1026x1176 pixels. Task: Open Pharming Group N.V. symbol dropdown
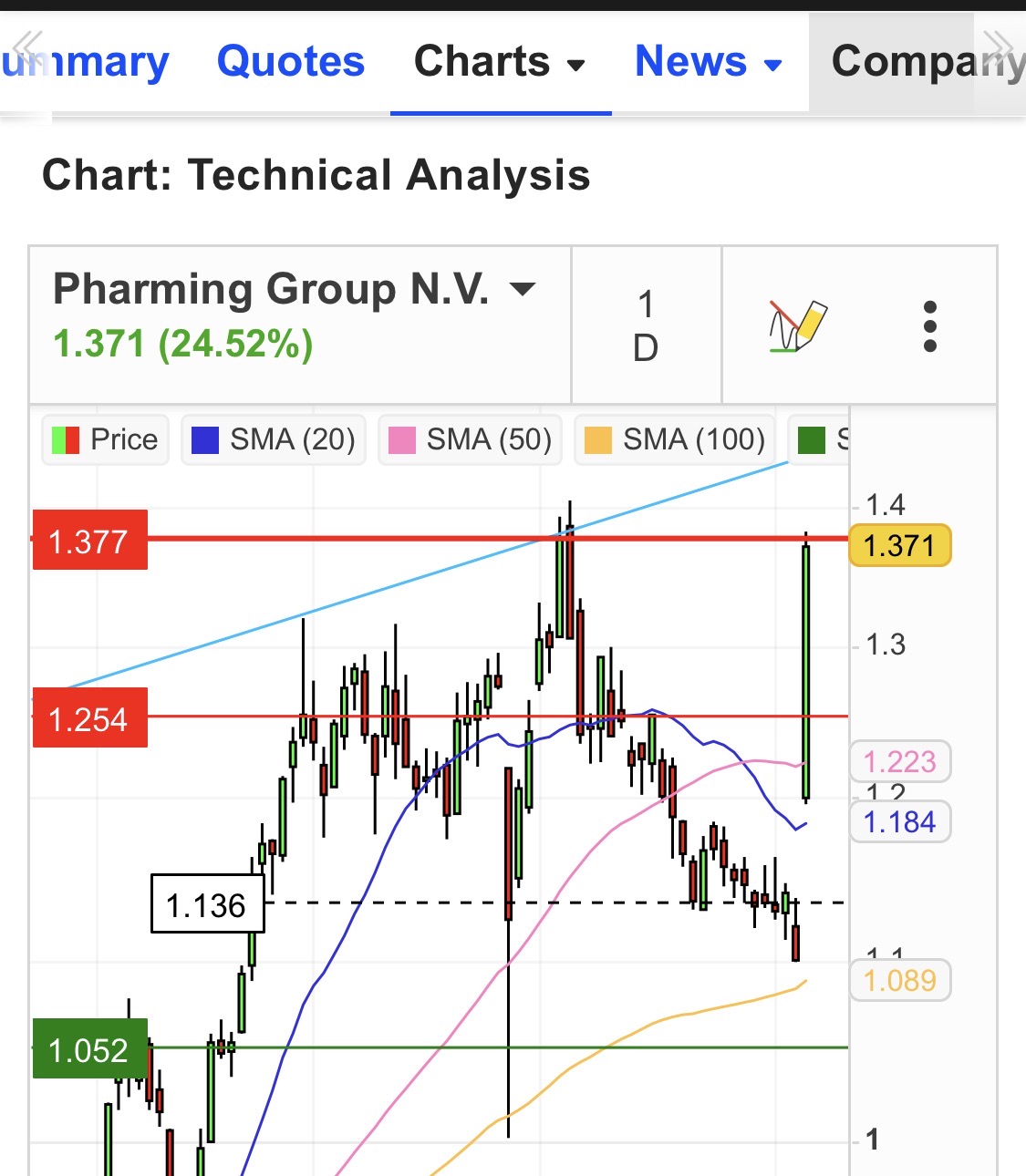pyautogui.click(x=294, y=290)
